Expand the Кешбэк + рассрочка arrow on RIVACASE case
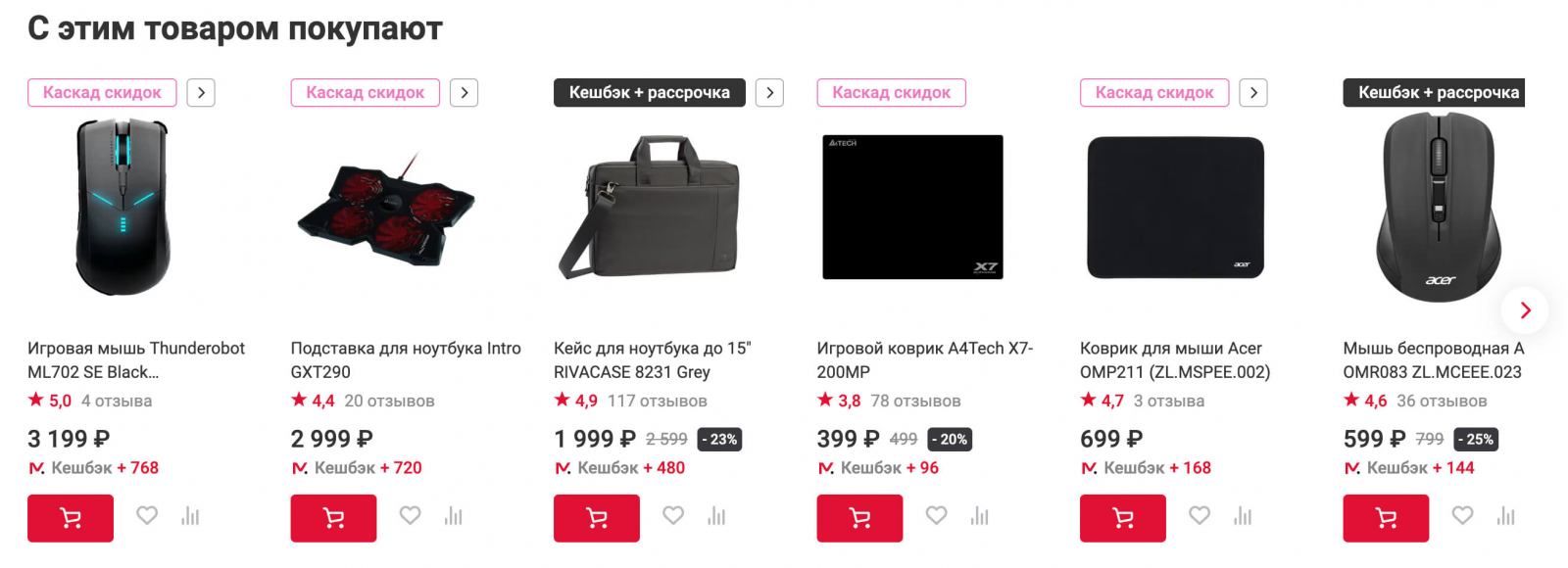 (x=769, y=93)
